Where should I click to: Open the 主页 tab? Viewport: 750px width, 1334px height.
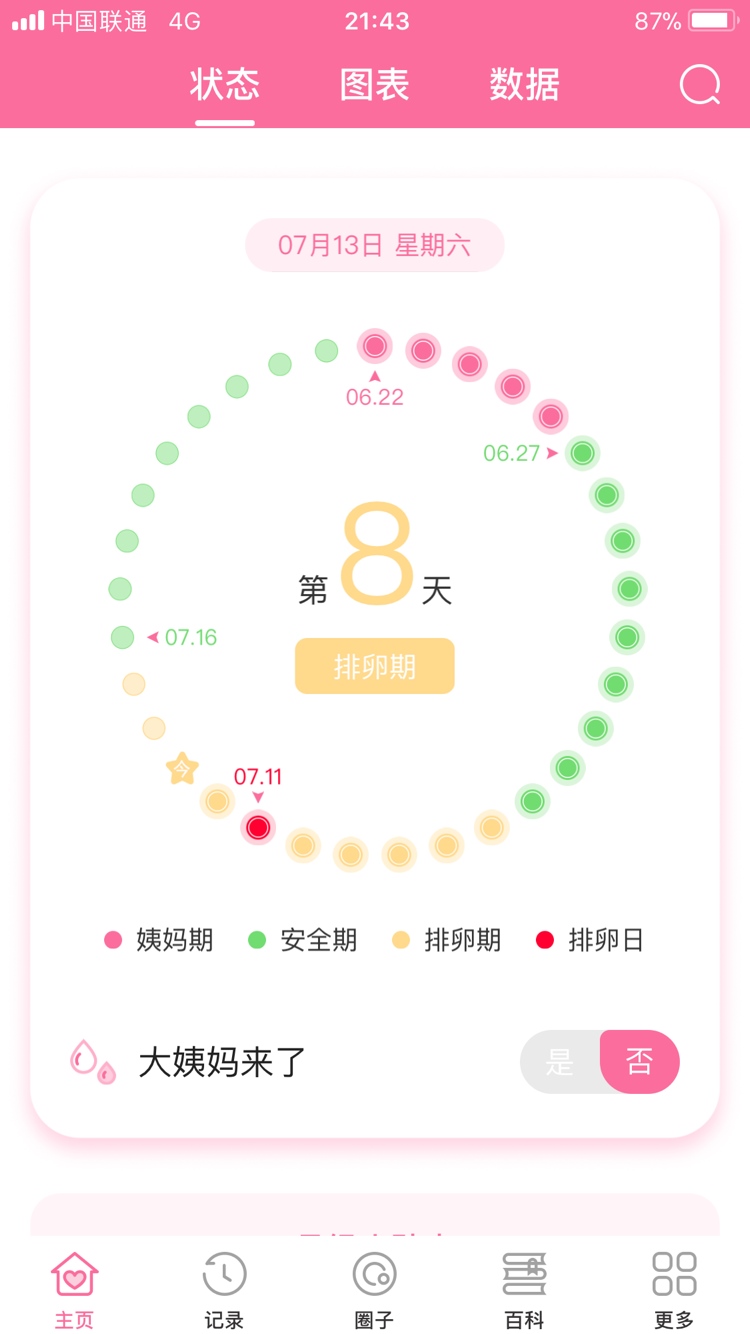coord(75,1290)
